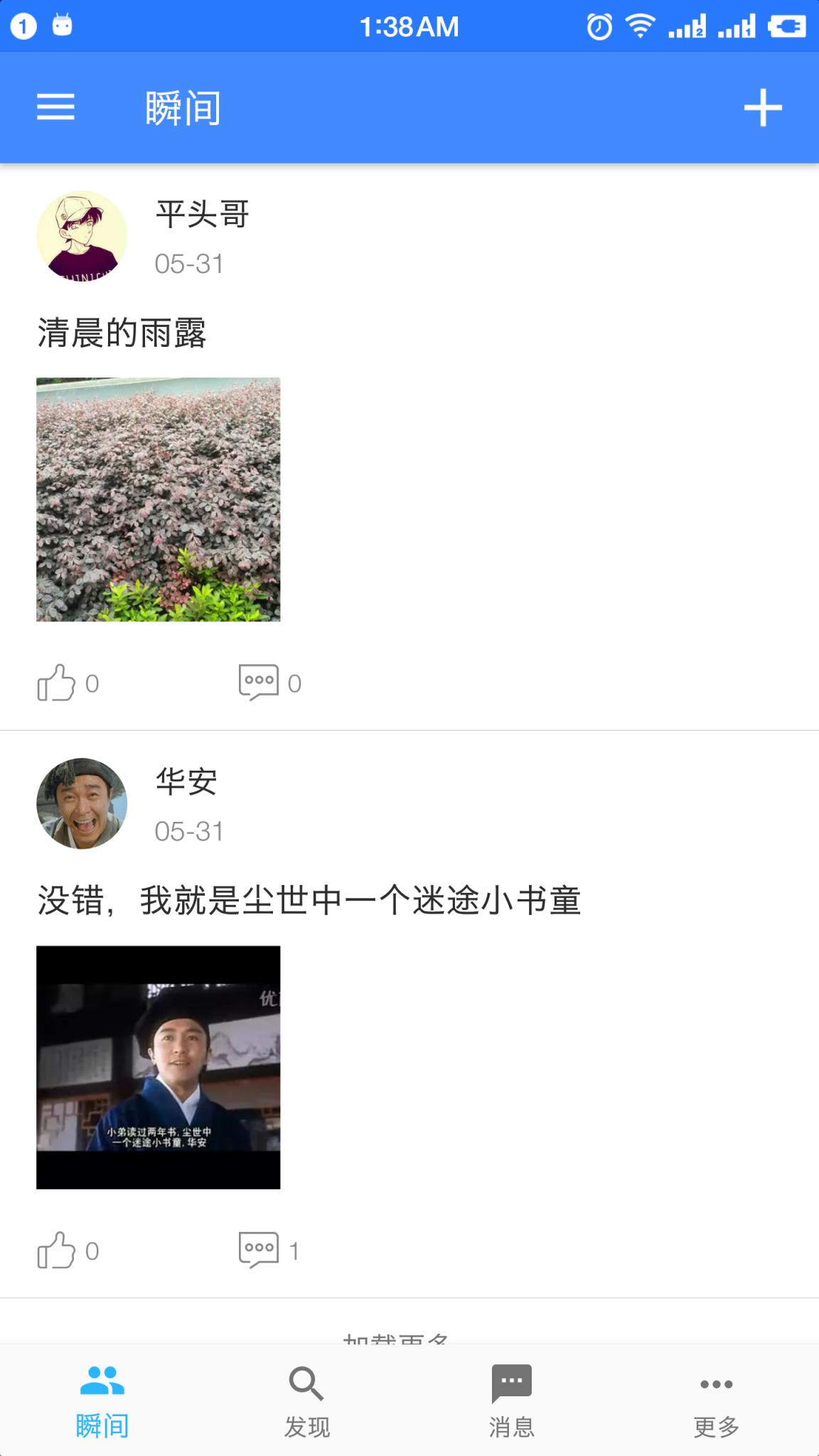Tap the plus icon to create new moment

pos(764,107)
